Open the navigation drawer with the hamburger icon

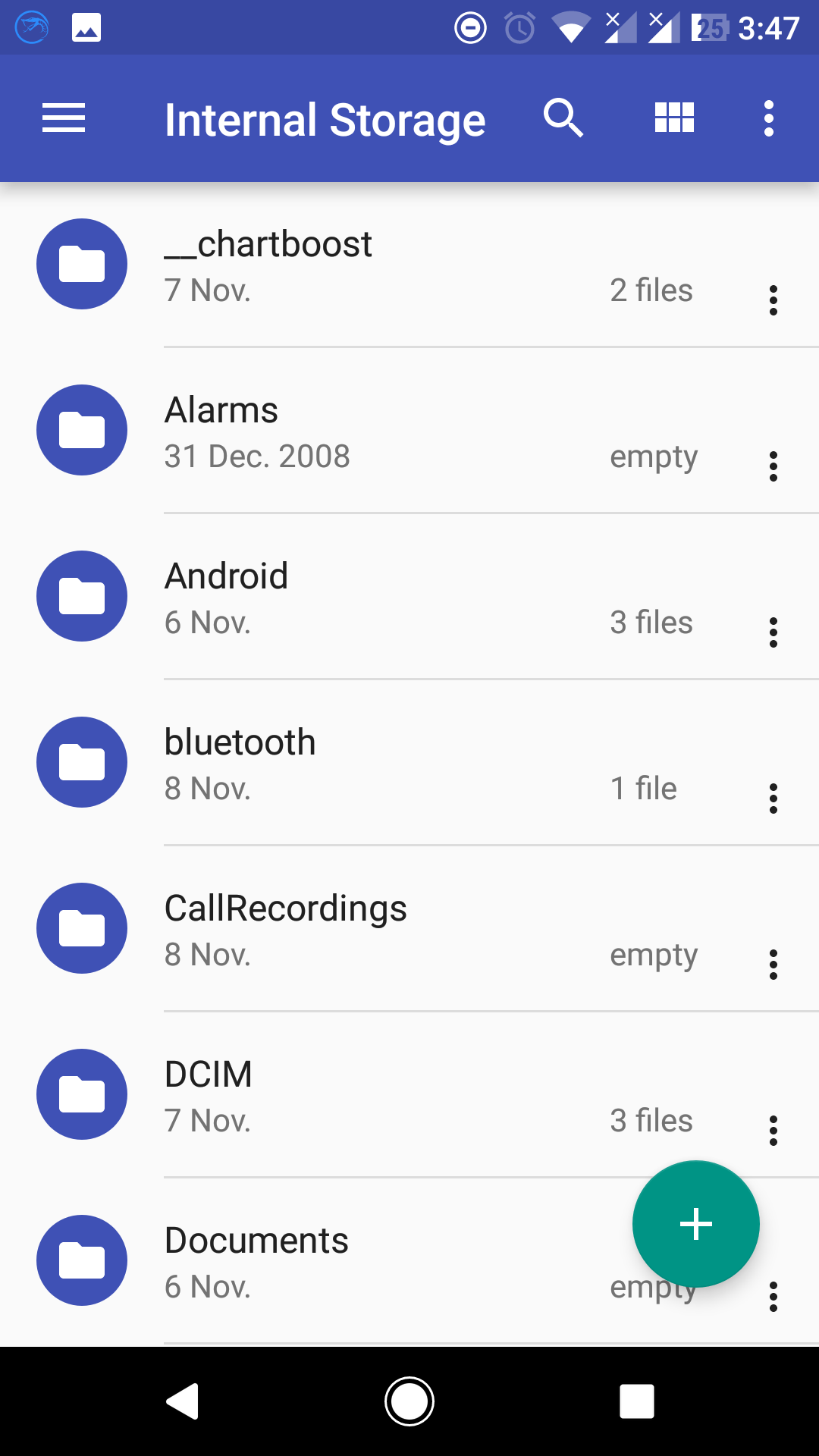pyautogui.click(x=63, y=118)
